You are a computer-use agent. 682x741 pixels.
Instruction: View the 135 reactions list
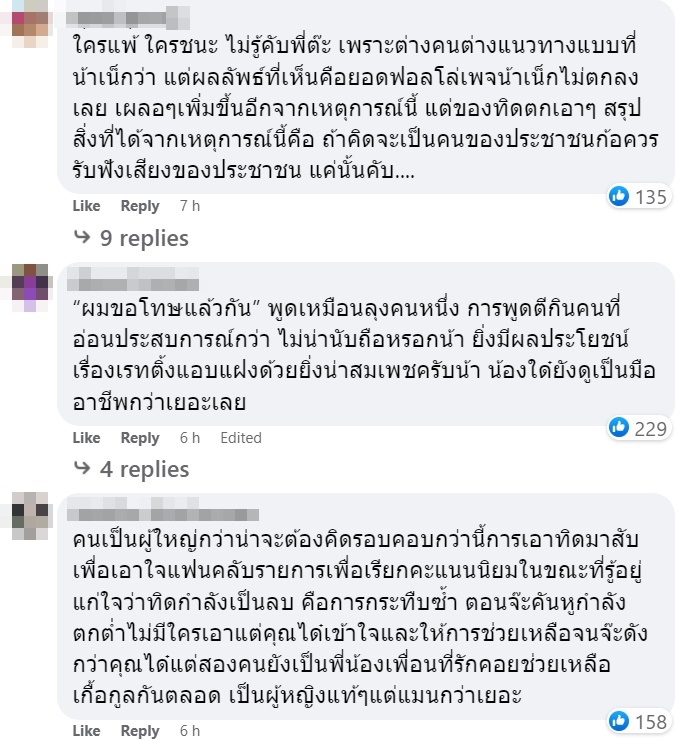click(x=638, y=197)
